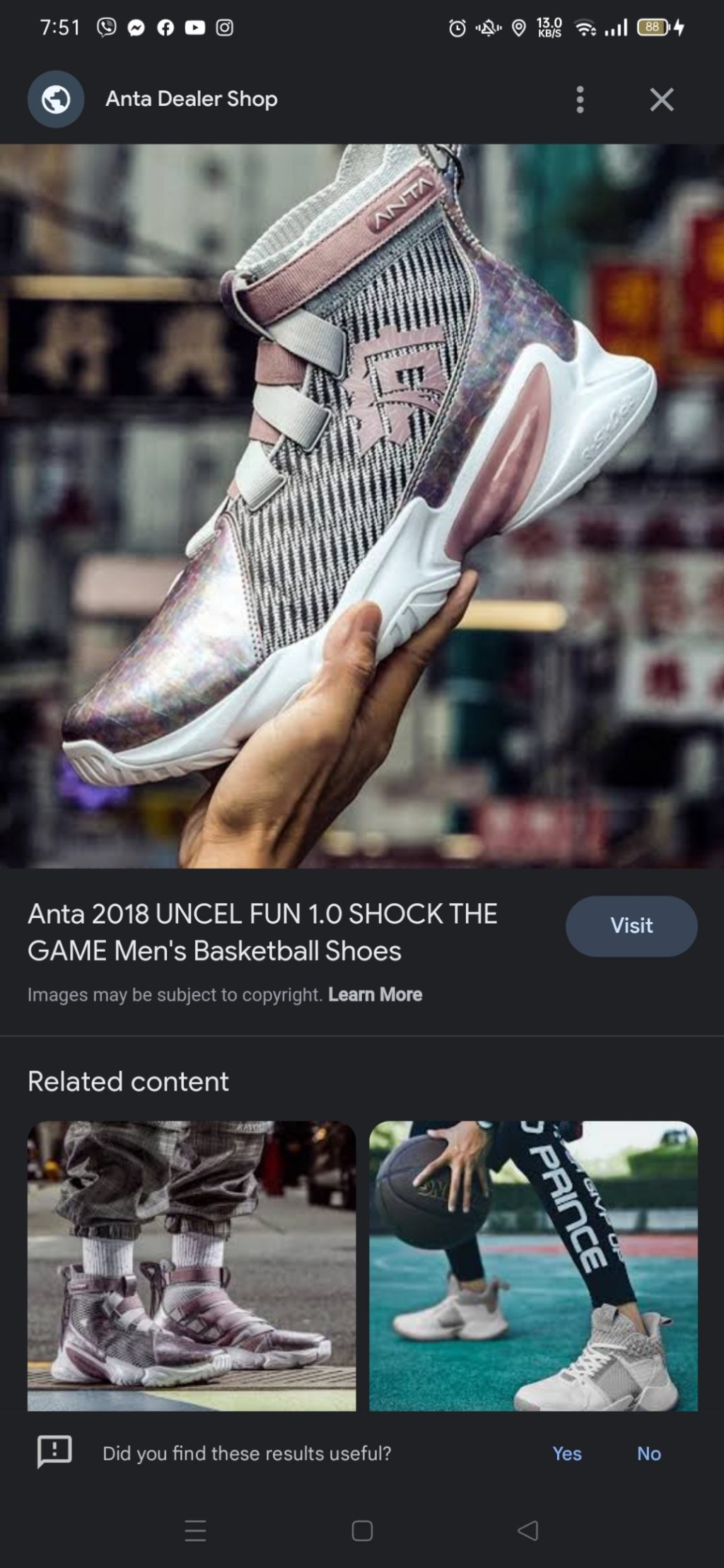Answer Yes to results useful question

coord(566,1454)
